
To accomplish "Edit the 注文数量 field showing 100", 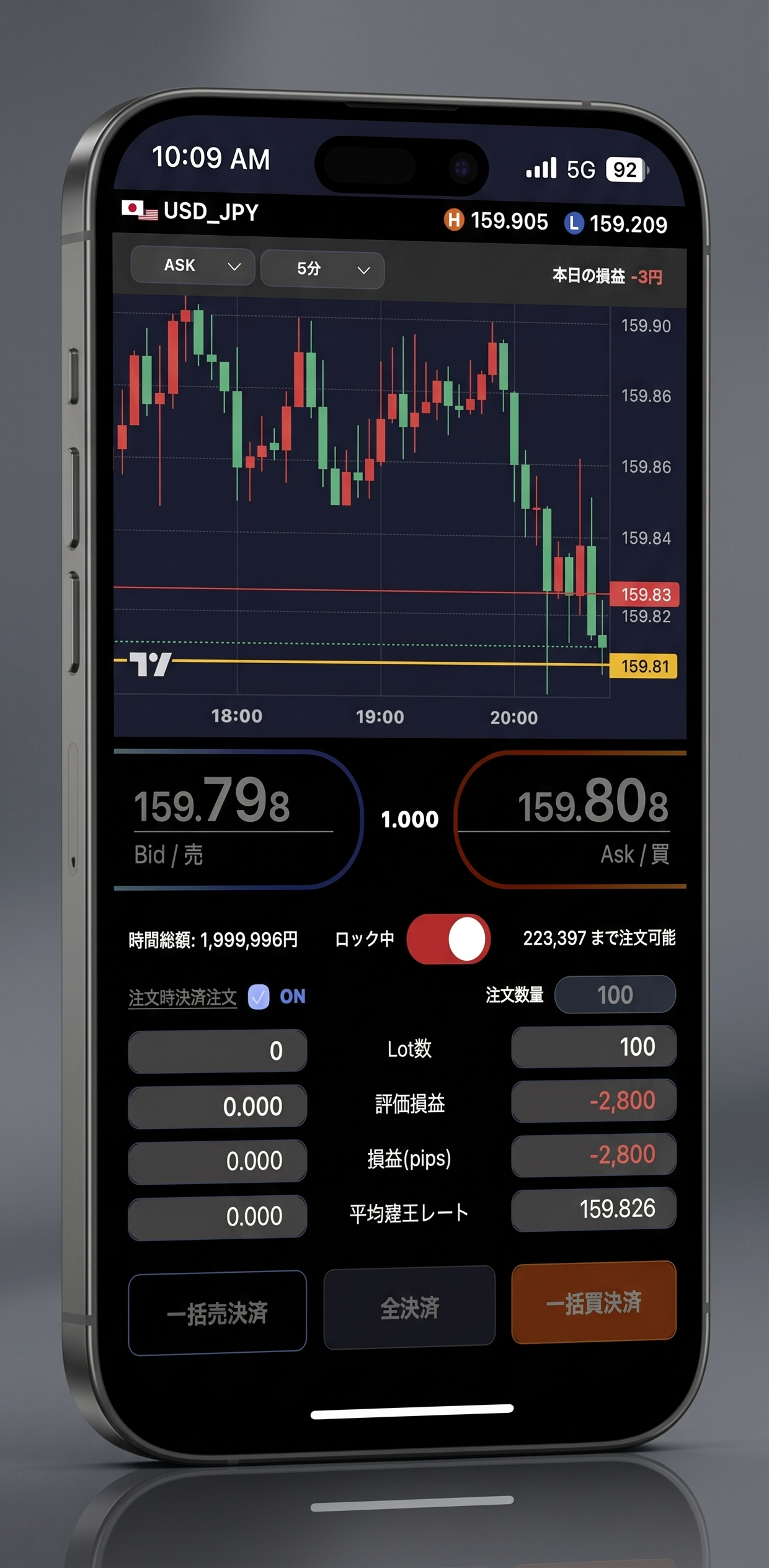I will (x=615, y=995).
